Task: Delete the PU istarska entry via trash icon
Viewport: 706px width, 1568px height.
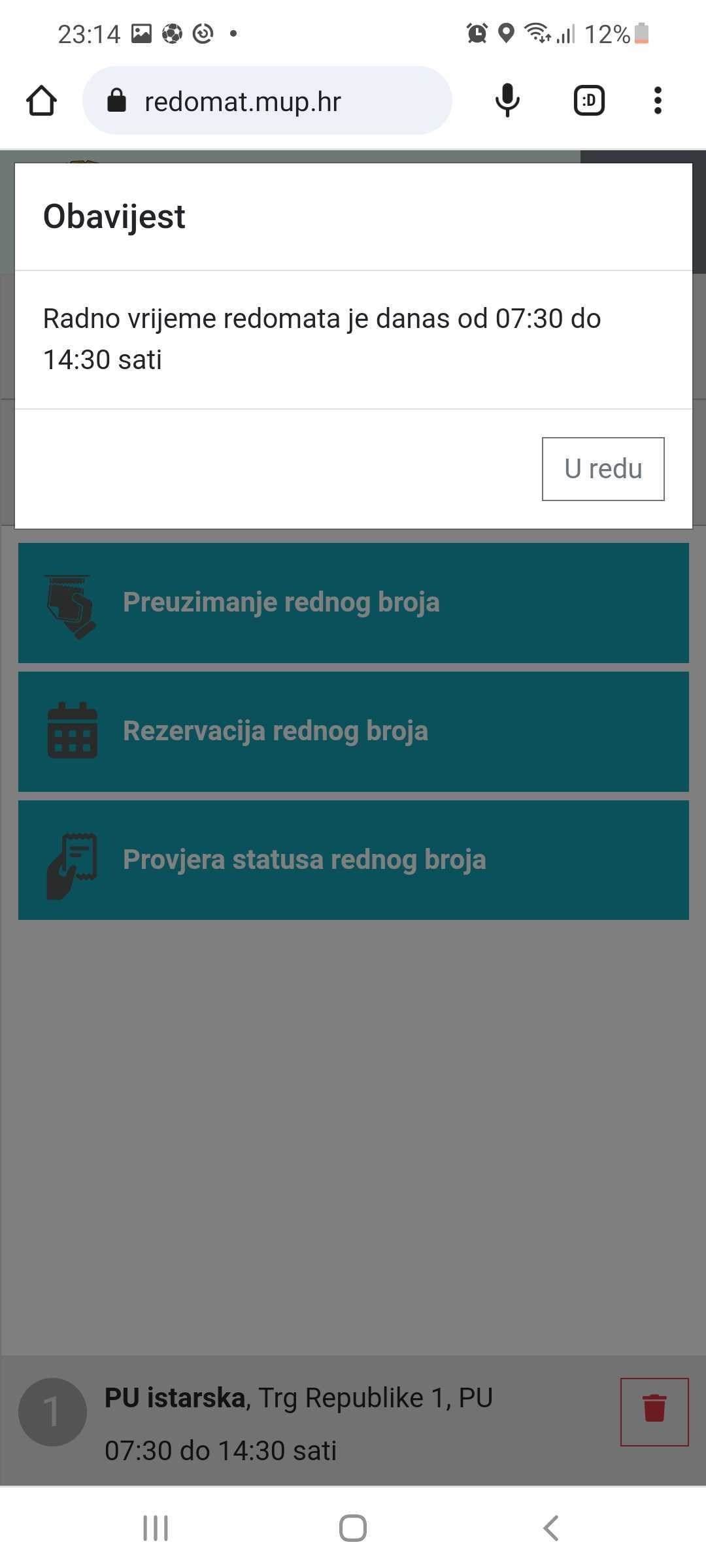Action: click(654, 1412)
